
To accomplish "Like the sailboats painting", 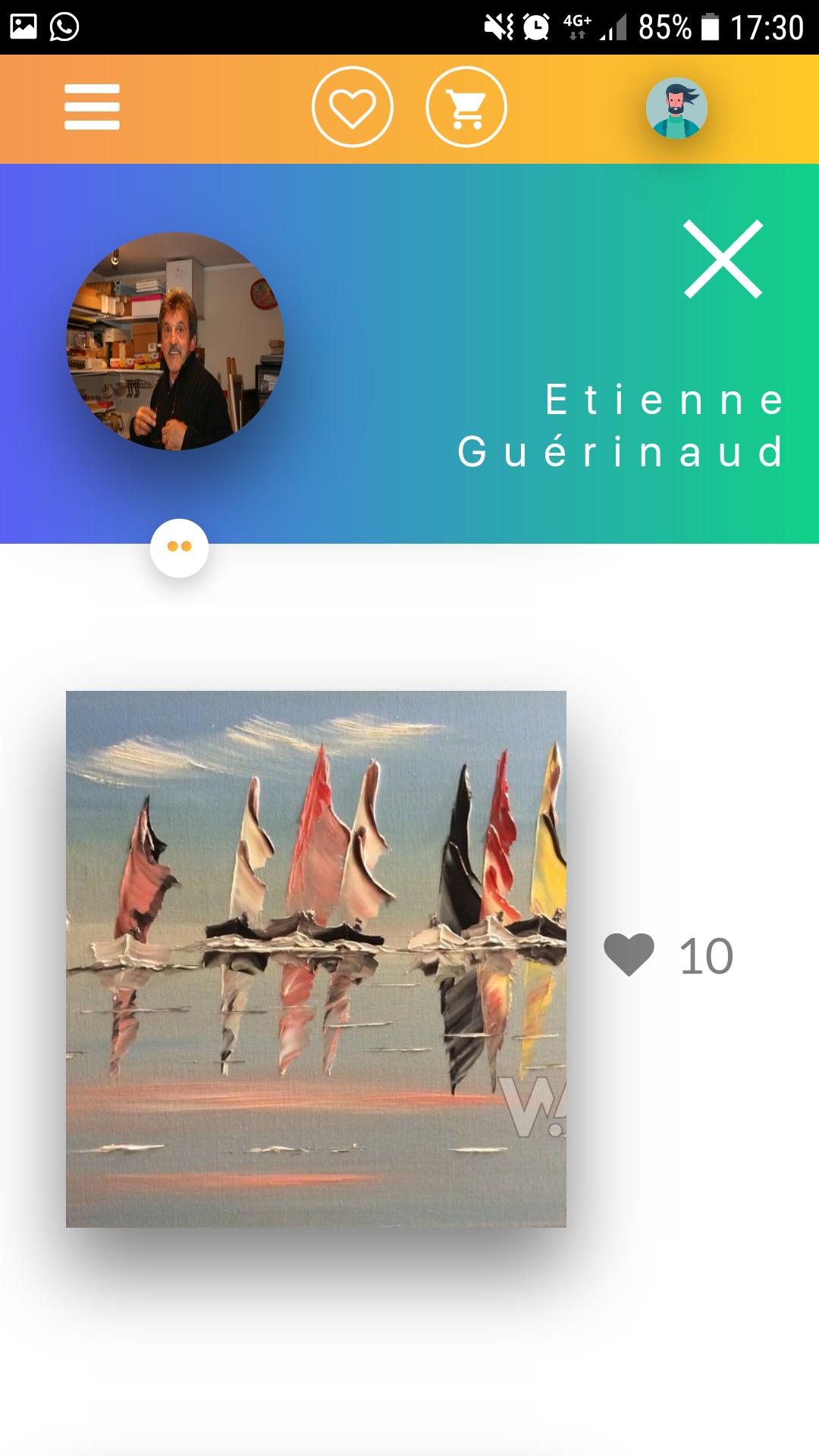I will [x=629, y=955].
